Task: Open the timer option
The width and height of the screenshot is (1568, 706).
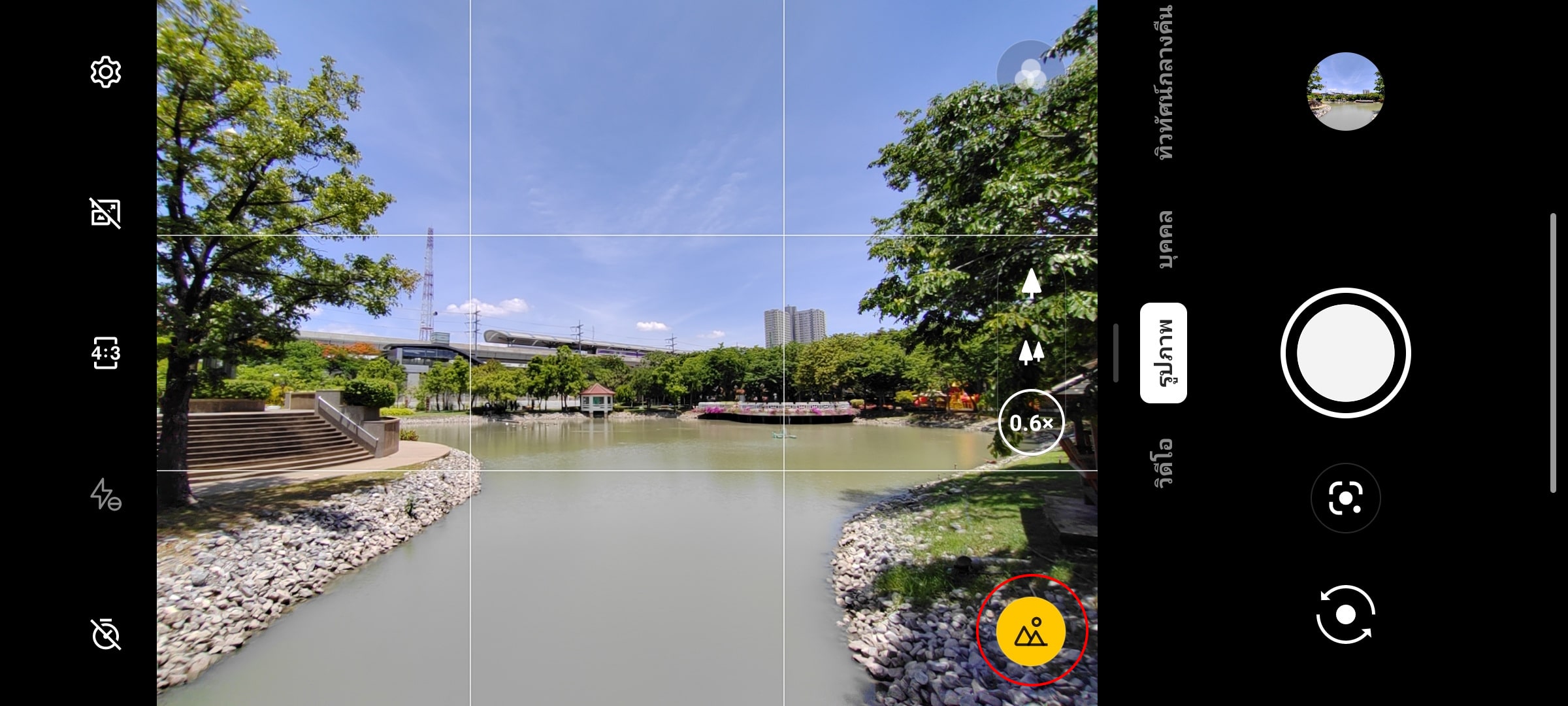Action: point(105,635)
